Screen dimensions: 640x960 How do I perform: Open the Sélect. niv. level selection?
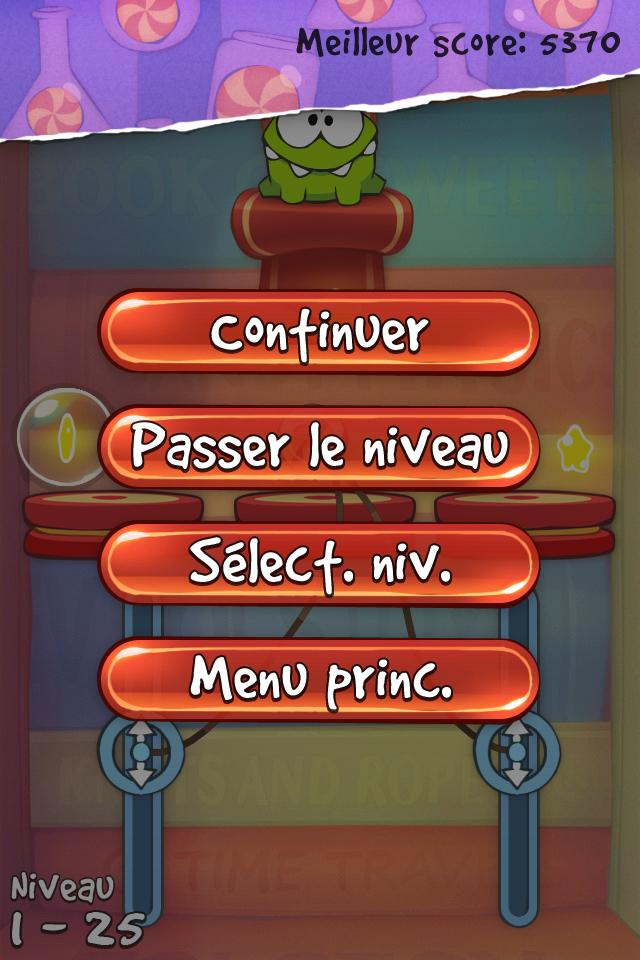coord(319,564)
